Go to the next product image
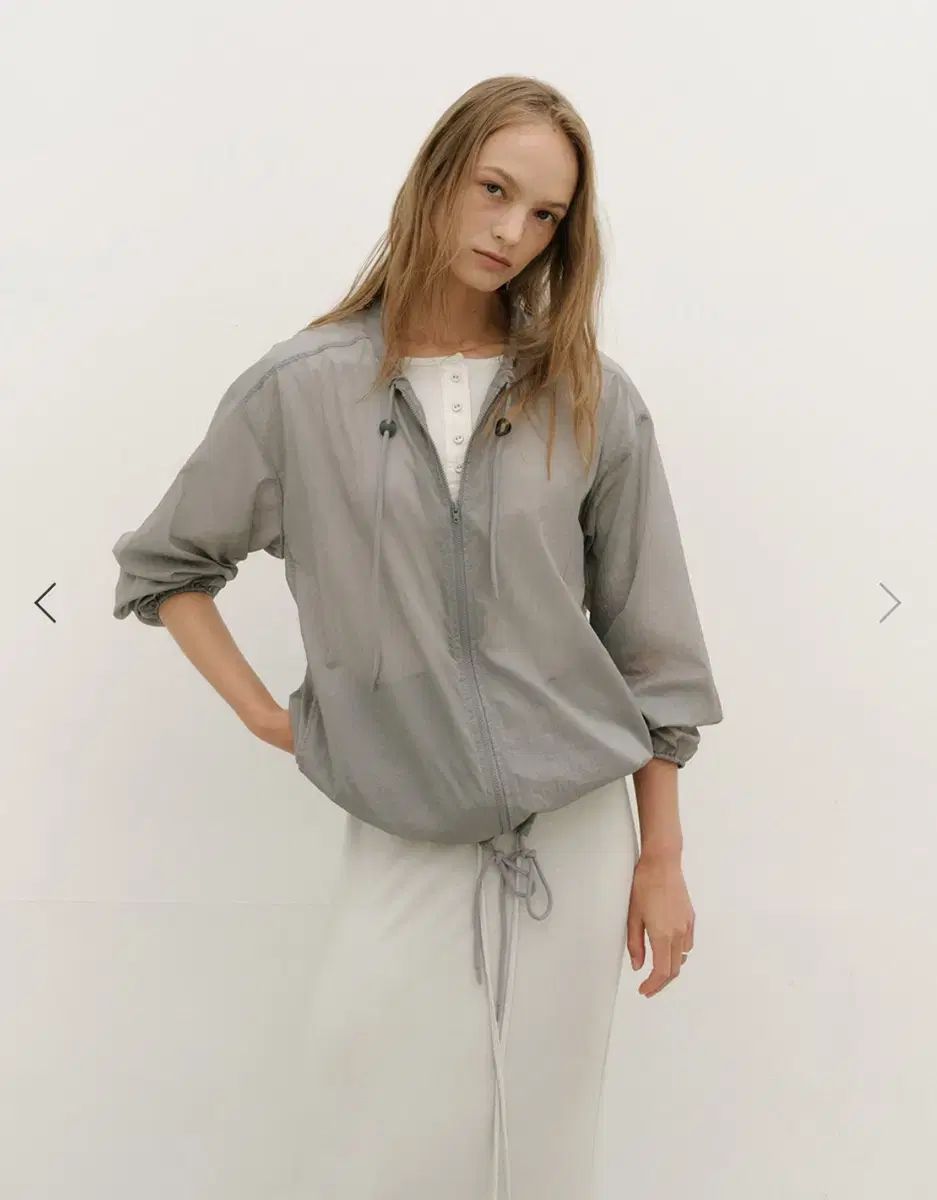 [889, 603]
